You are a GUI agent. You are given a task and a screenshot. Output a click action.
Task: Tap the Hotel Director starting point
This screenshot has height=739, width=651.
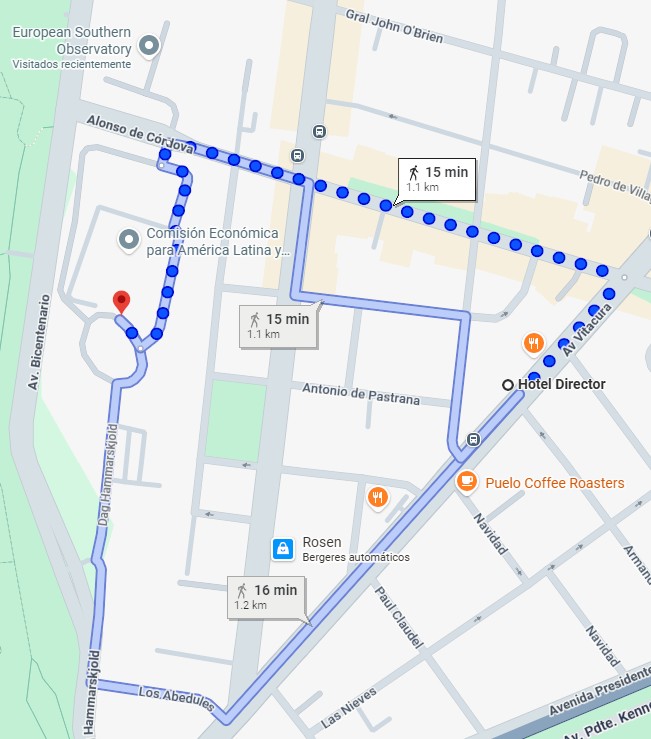click(x=508, y=384)
